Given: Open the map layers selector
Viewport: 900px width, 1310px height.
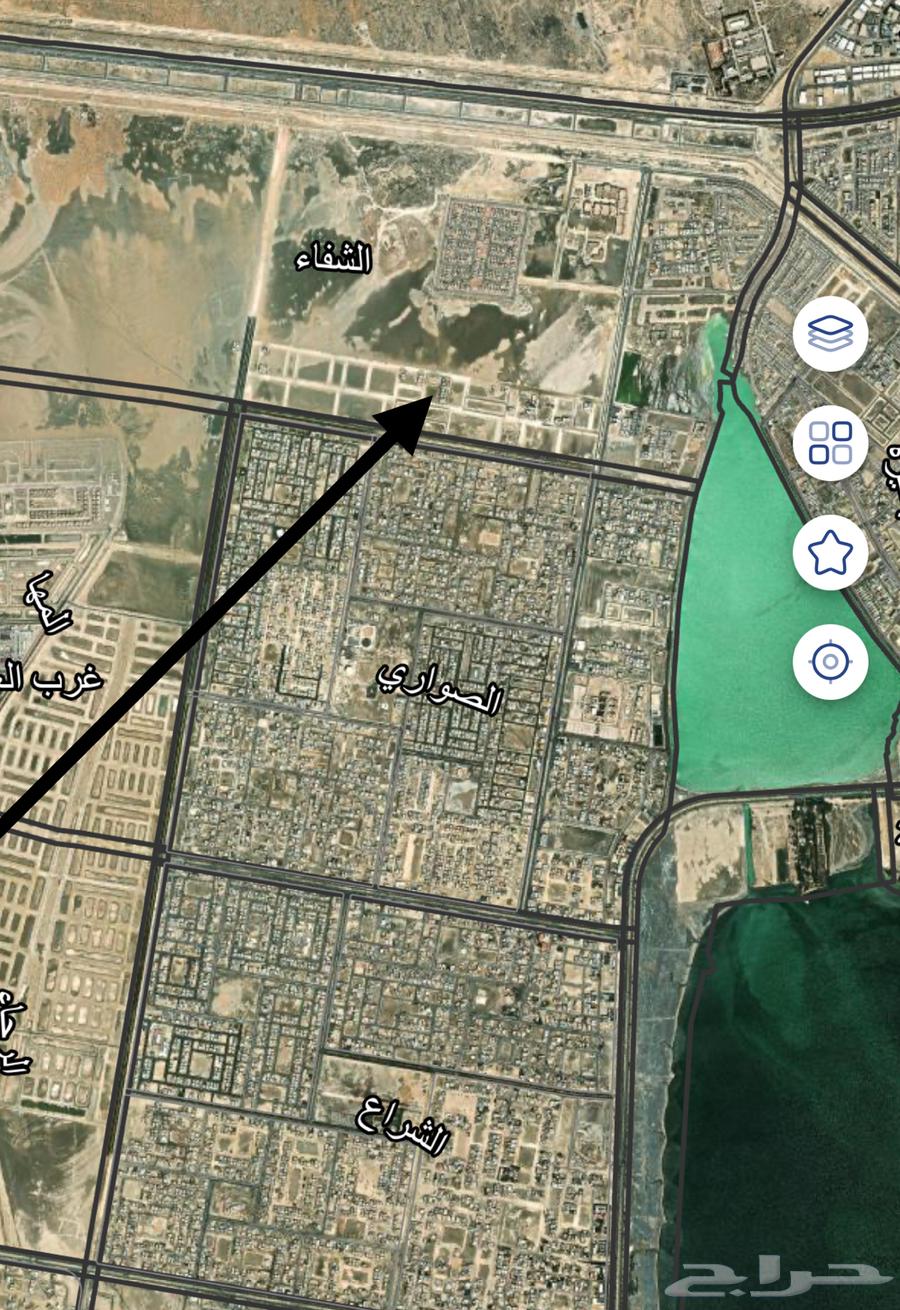Looking at the screenshot, I should coord(830,334).
